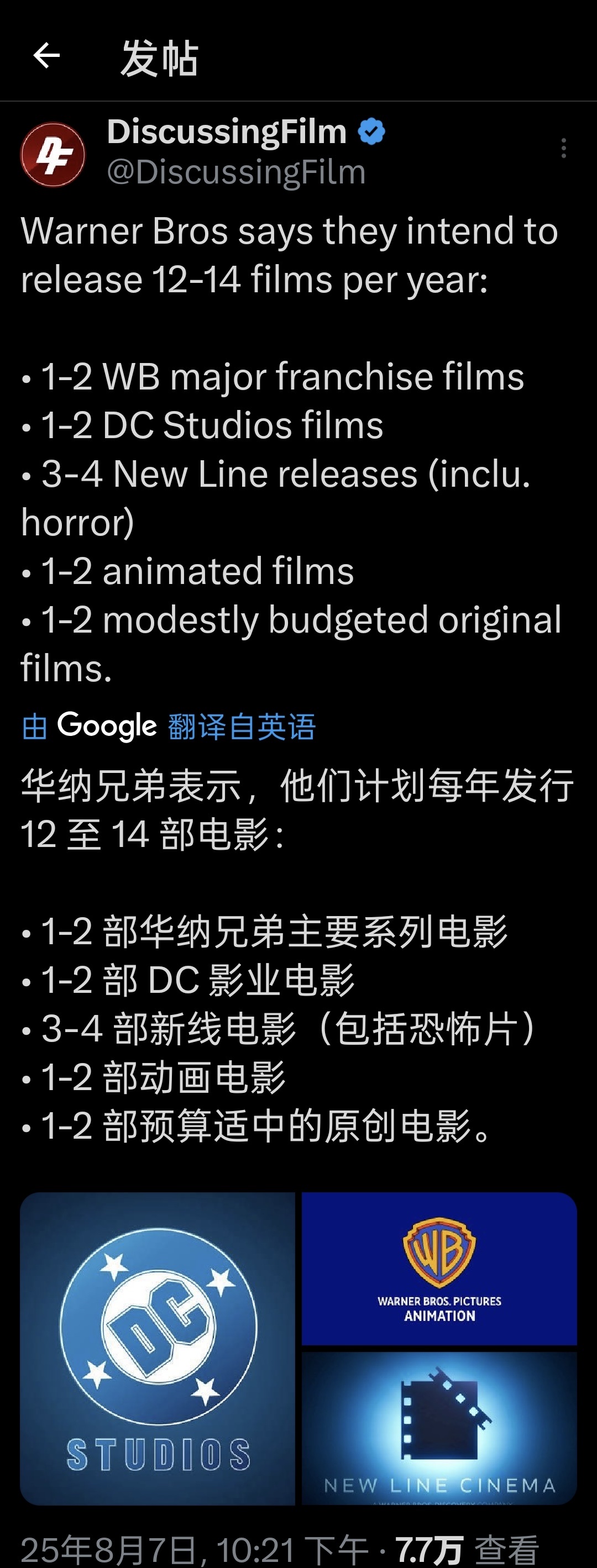Go back using the arrow icon
The image size is (597, 1568).
tap(46, 56)
